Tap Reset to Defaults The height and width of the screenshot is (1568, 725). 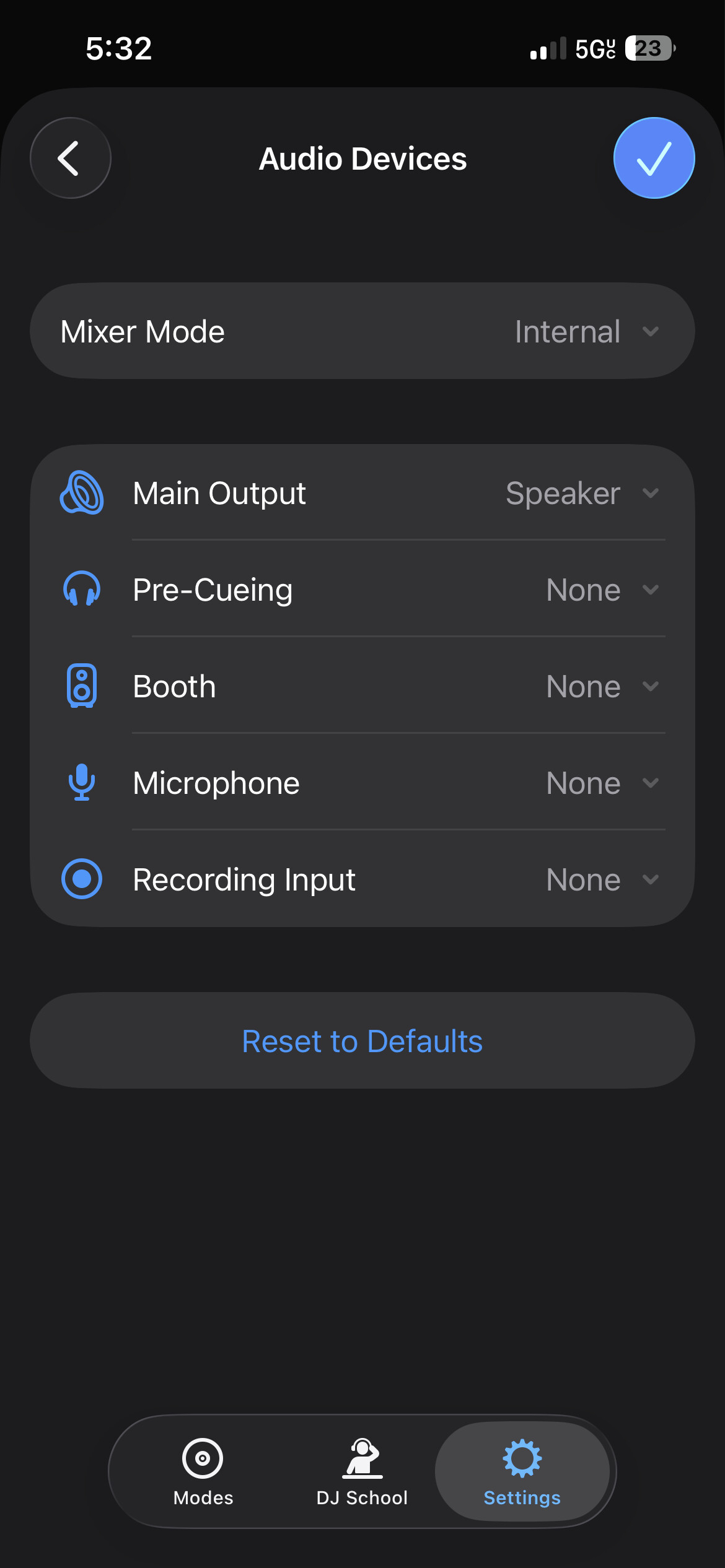click(362, 1041)
